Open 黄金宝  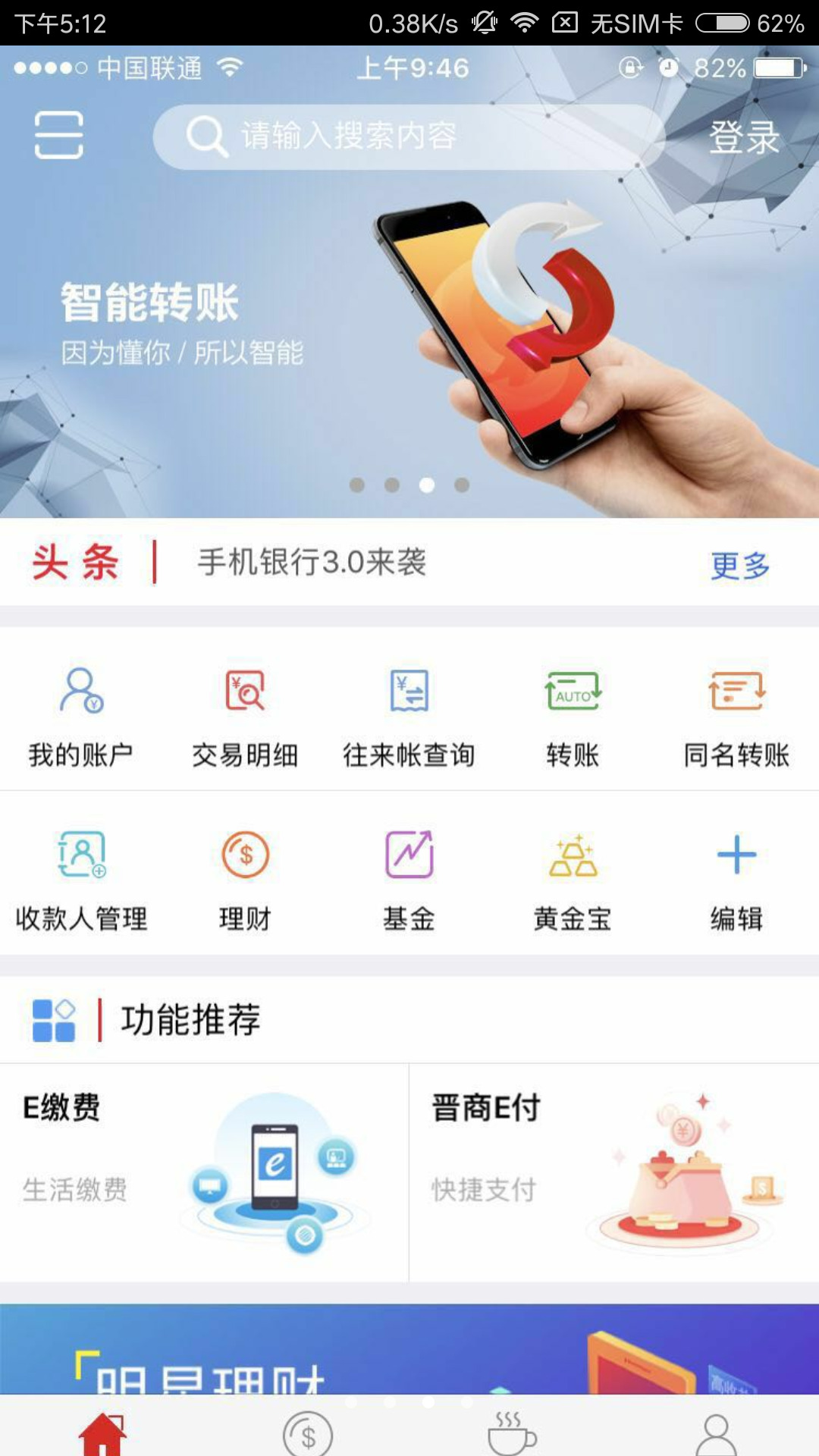tap(573, 880)
